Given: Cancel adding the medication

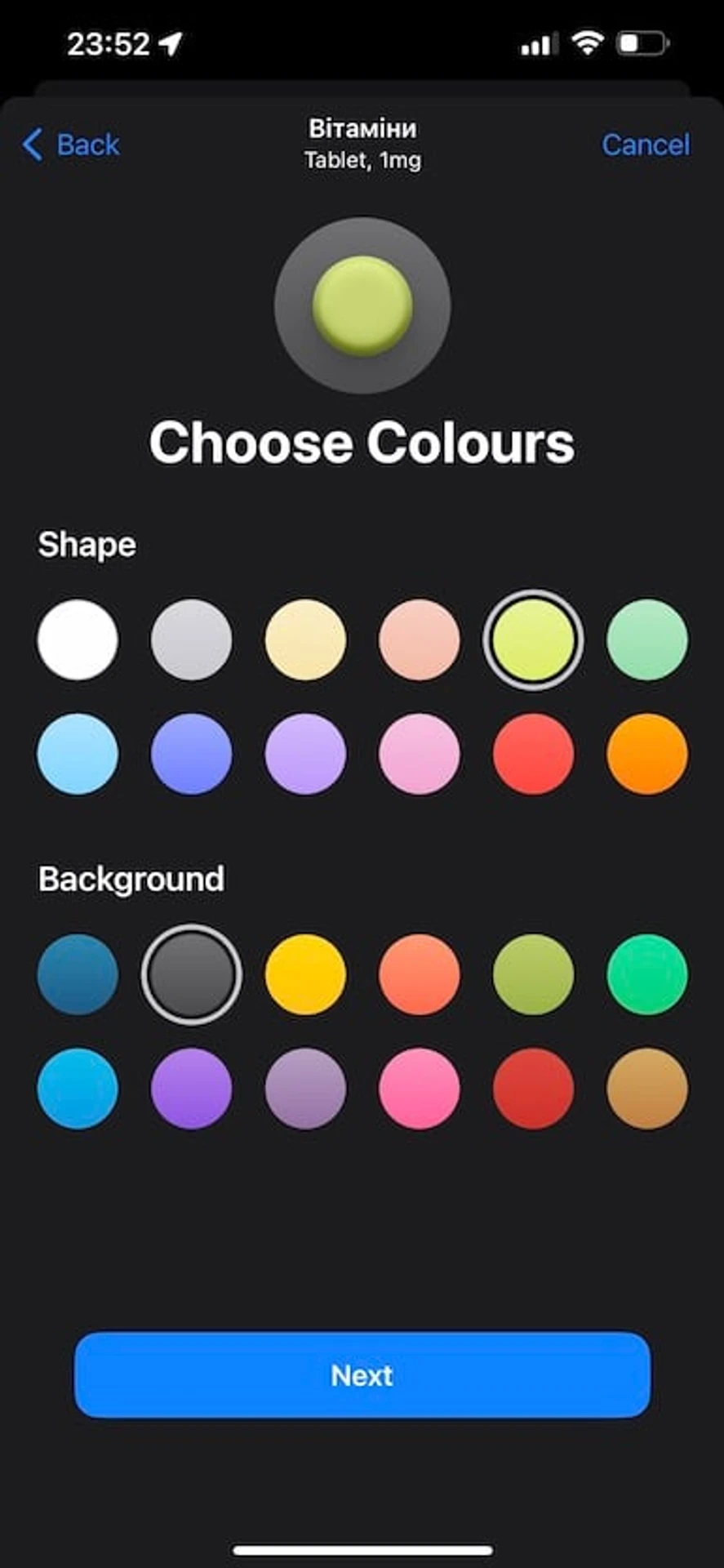Looking at the screenshot, I should tap(645, 145).
